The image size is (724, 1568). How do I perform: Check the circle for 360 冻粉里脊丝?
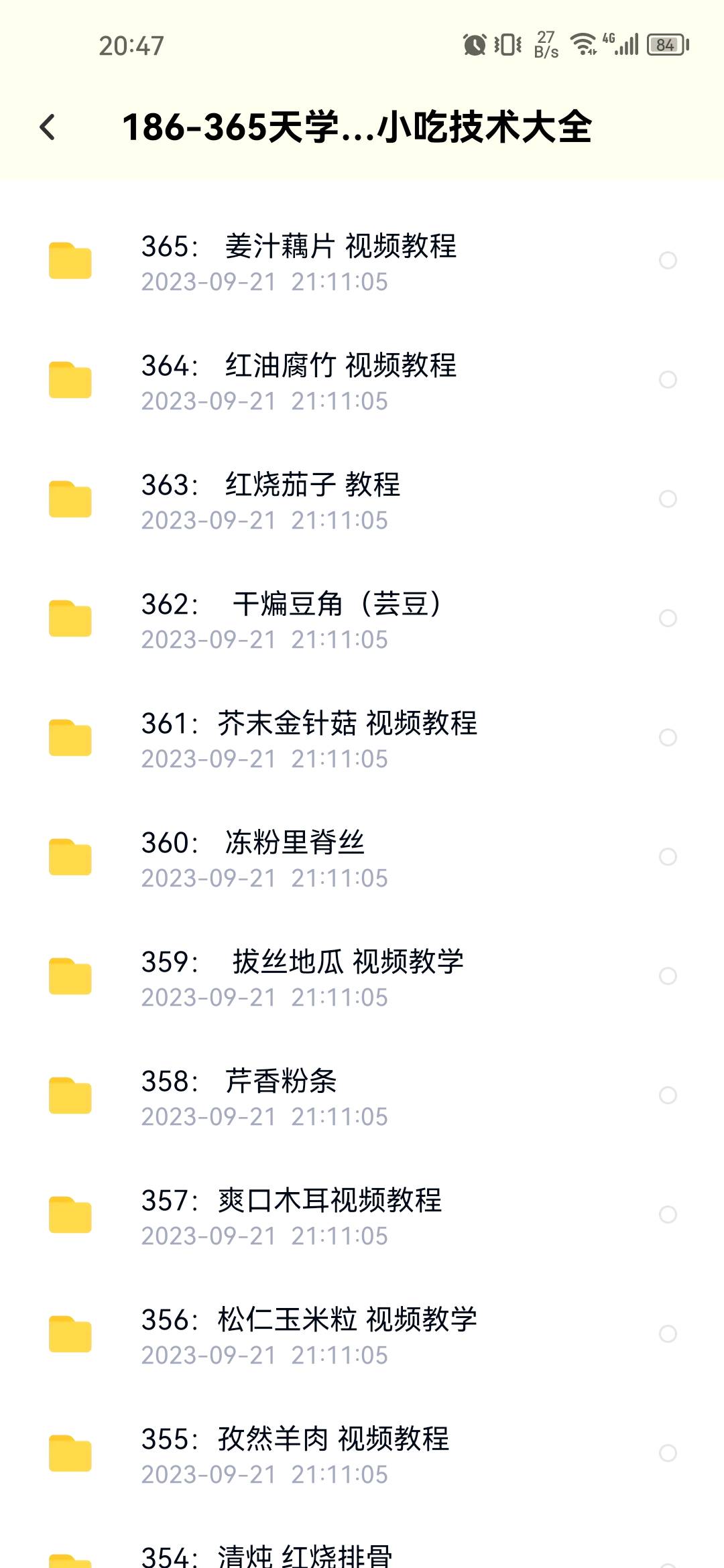668,856
